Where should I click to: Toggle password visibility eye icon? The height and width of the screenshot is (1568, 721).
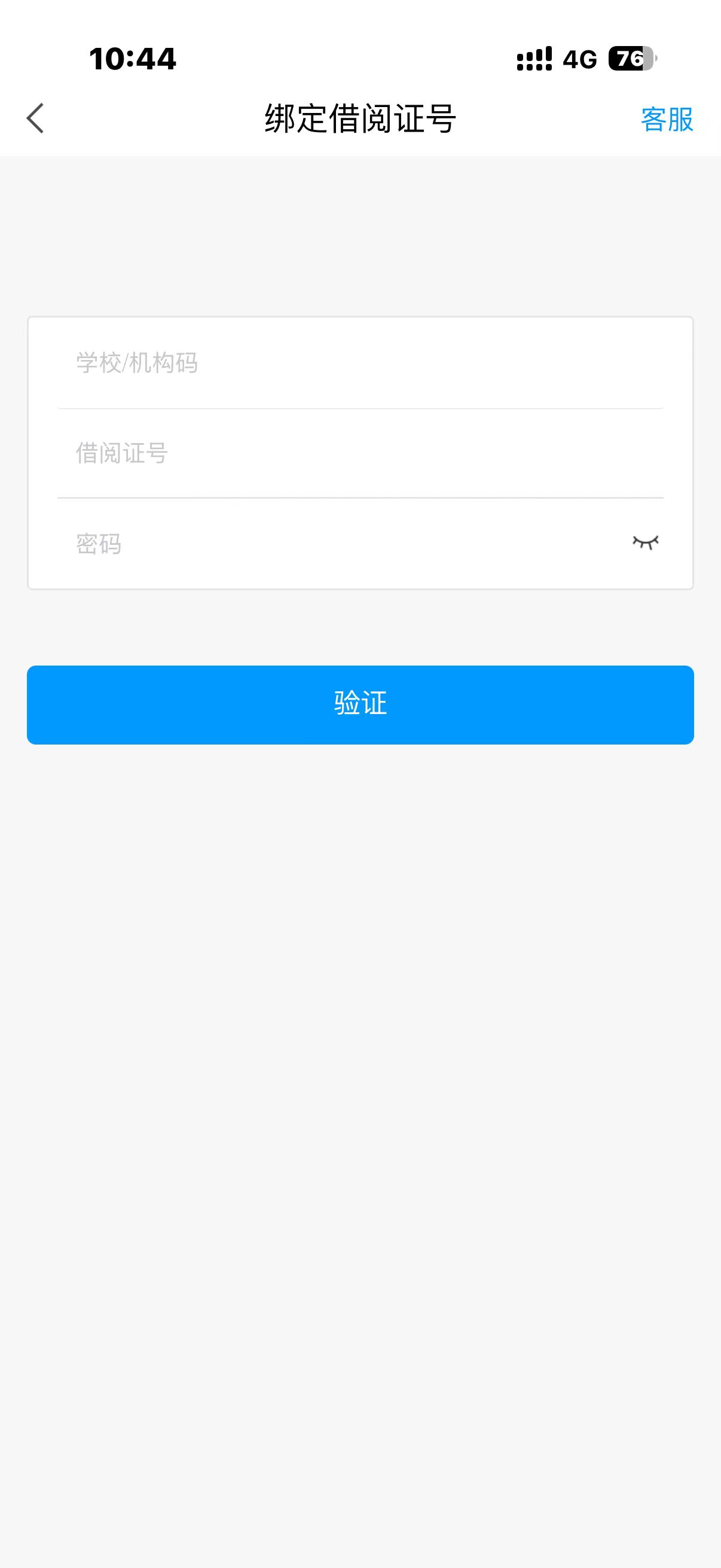point(646,542)
